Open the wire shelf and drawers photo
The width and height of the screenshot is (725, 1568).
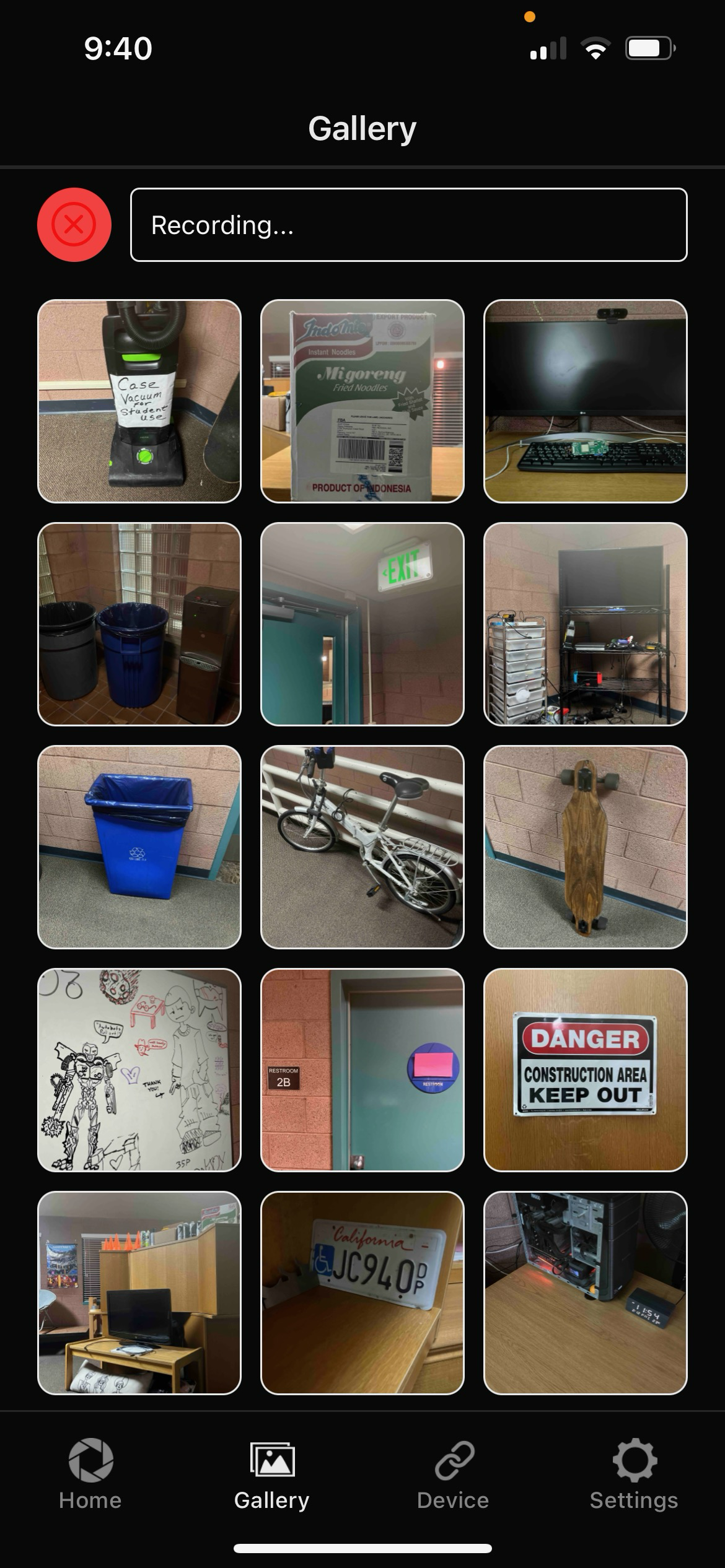click(585, 624)
